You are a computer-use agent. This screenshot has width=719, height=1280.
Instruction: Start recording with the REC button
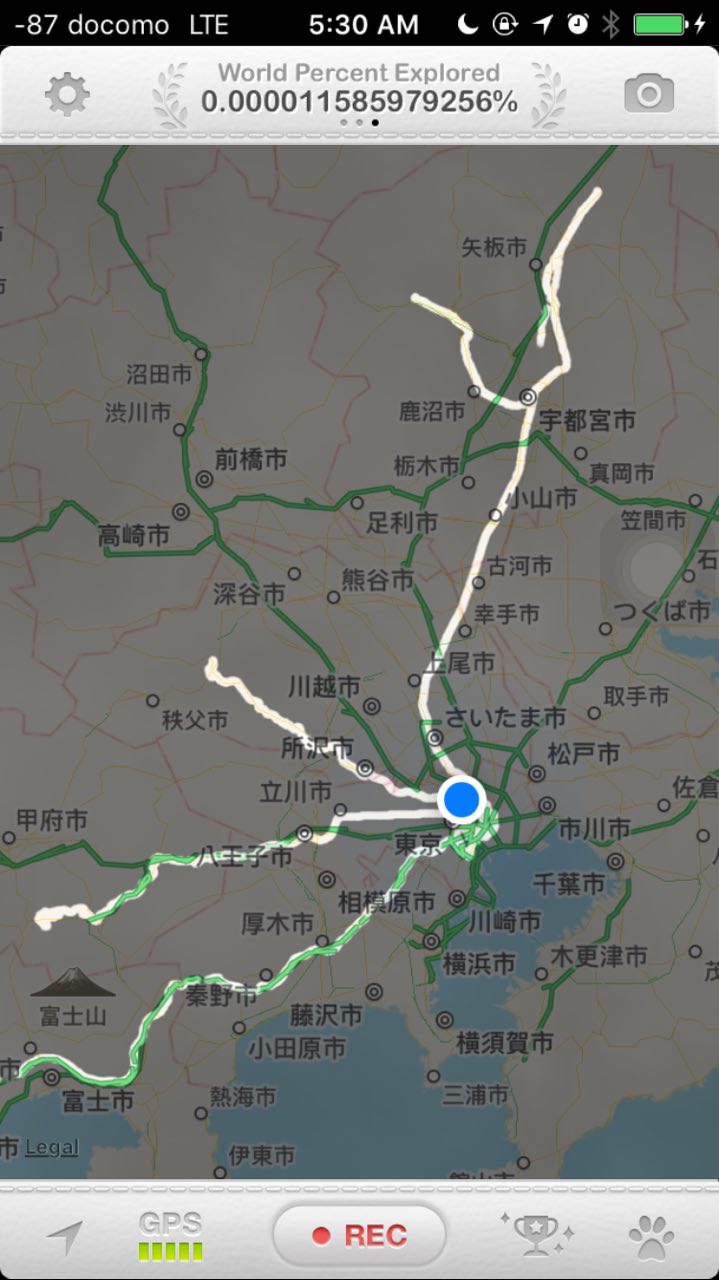coord(359,1236)
